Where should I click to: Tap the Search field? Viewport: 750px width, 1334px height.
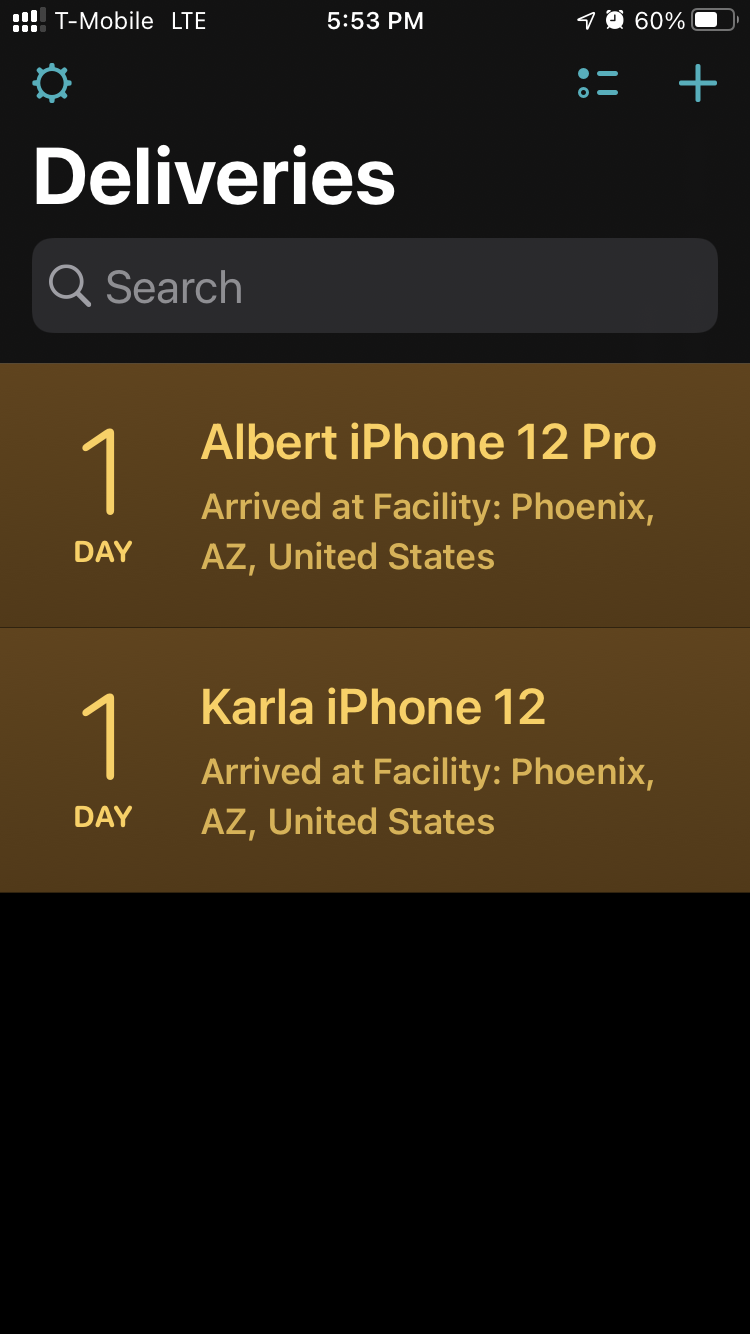pyautogui.click(x=375, y=286)
